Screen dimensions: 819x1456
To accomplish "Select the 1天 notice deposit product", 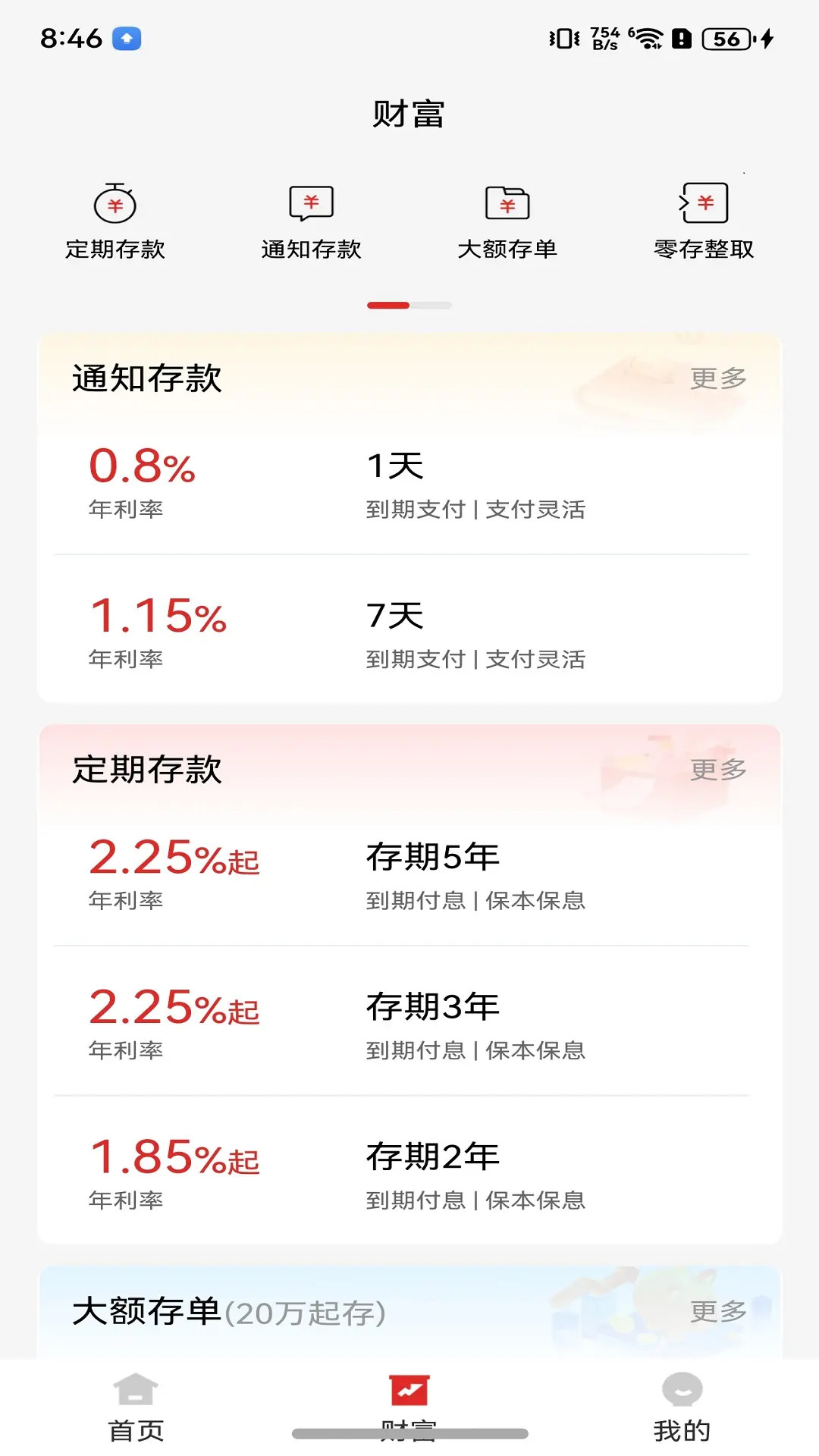I will (409, 485).
